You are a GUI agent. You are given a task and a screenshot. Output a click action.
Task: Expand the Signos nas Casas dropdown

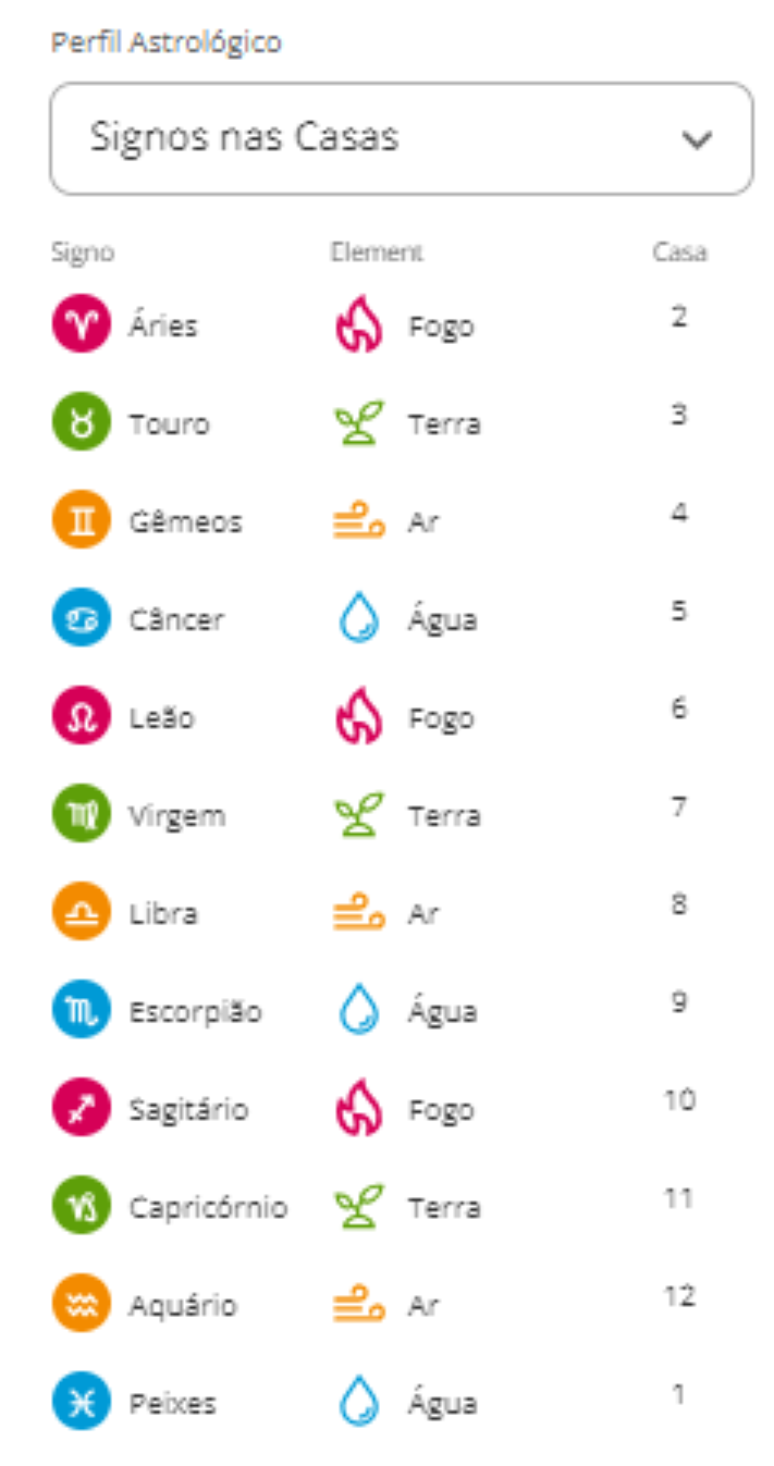pyautogui.click(x=400, y=138)
